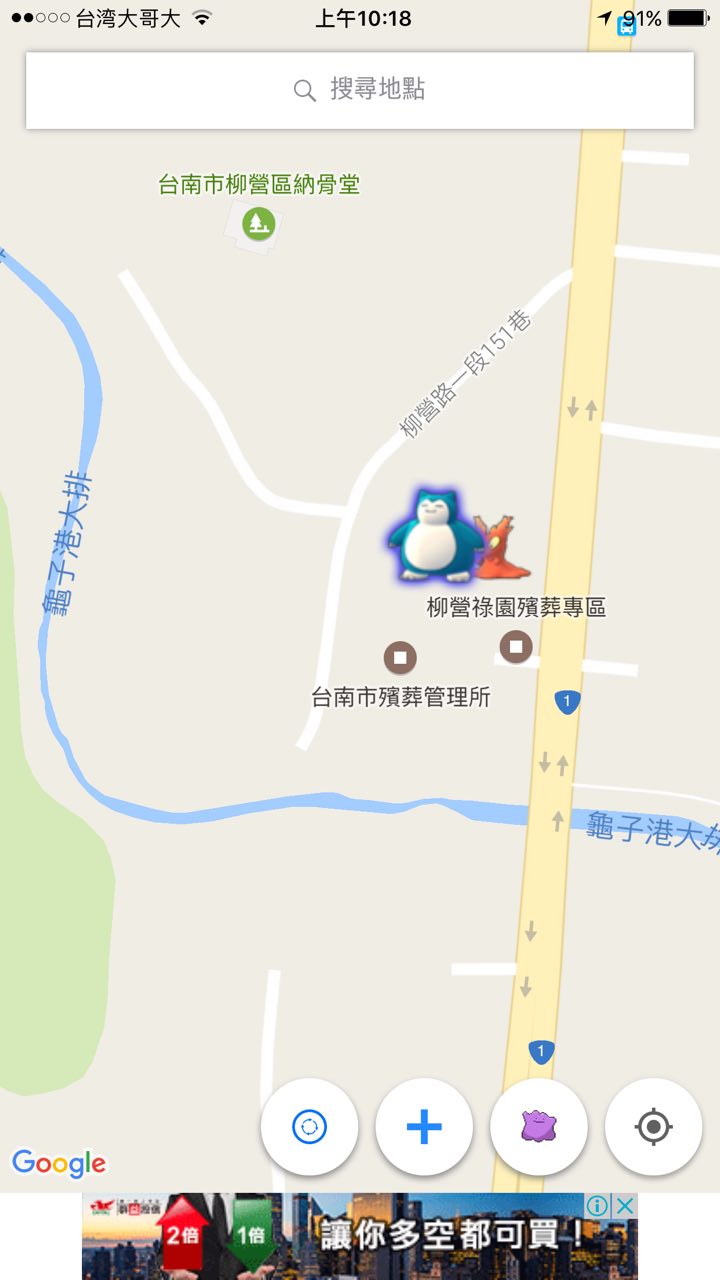The width and height of the screenshot is (720, 1280).
Task: Open the 柳營祿園殯葬專區 place marker
Action: click(x=516, y=646)
